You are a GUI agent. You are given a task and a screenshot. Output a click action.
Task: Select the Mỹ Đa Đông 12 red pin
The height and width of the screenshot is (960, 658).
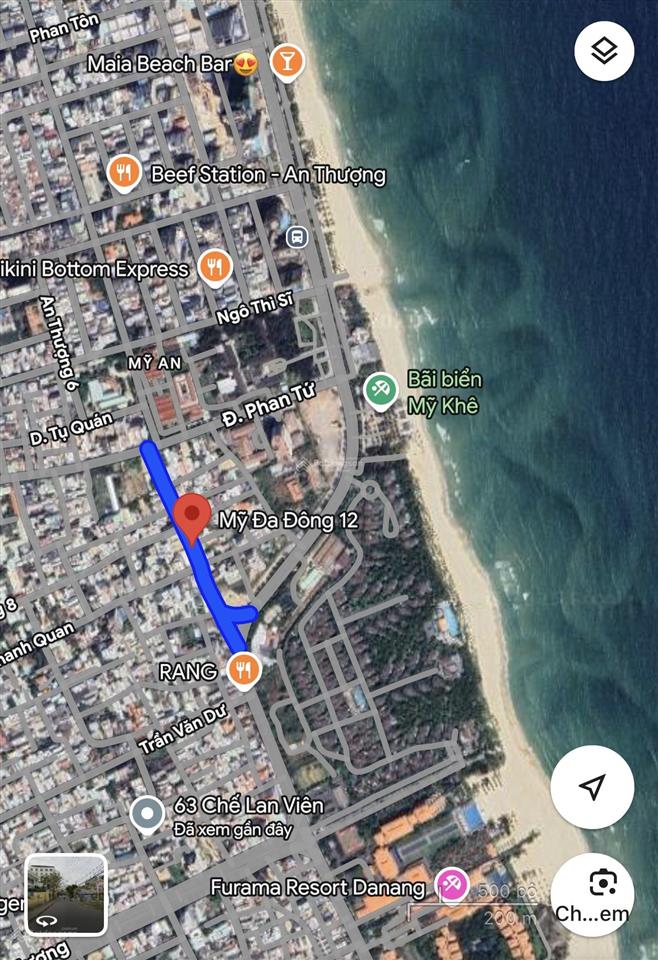(191, 518)
